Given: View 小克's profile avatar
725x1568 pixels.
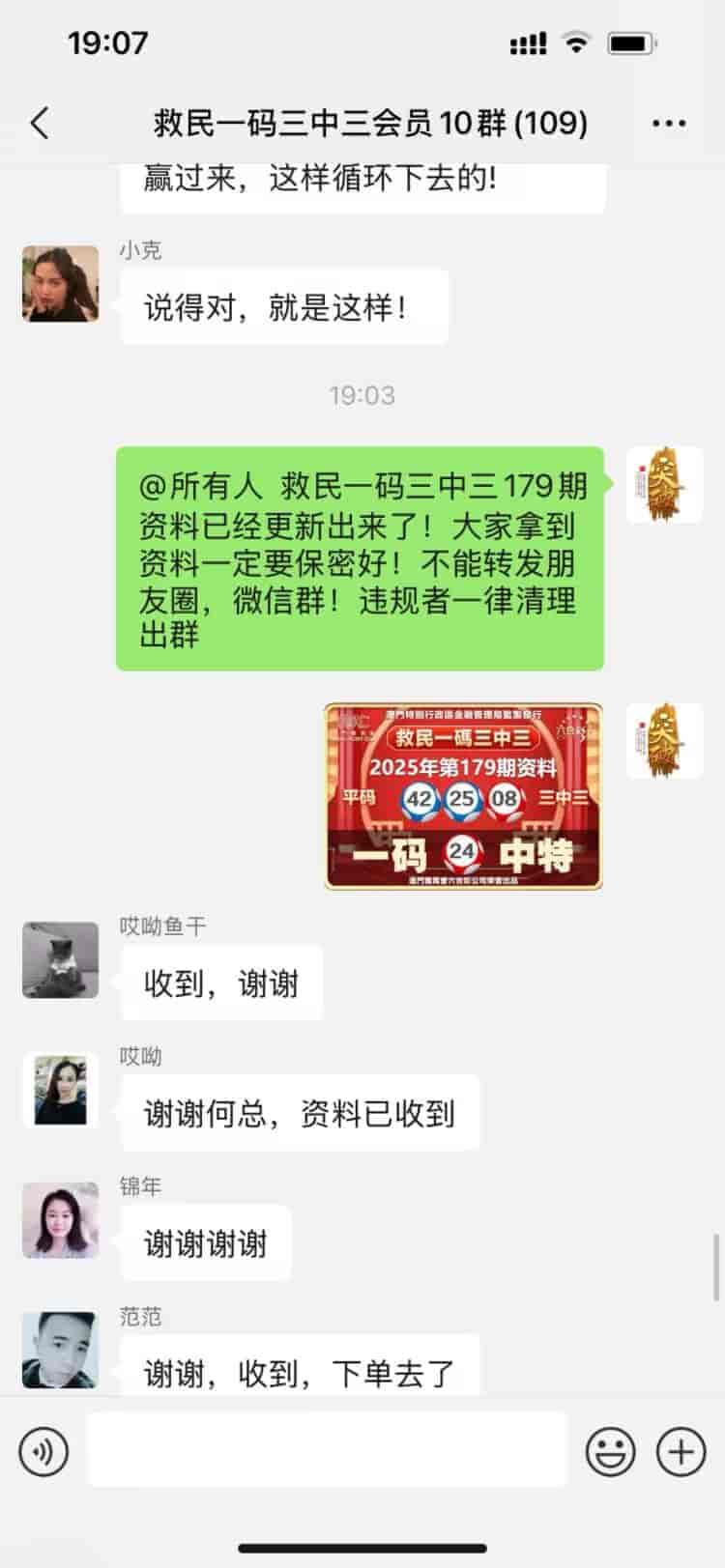Looking at the screenshot, I should click(61, 284).
